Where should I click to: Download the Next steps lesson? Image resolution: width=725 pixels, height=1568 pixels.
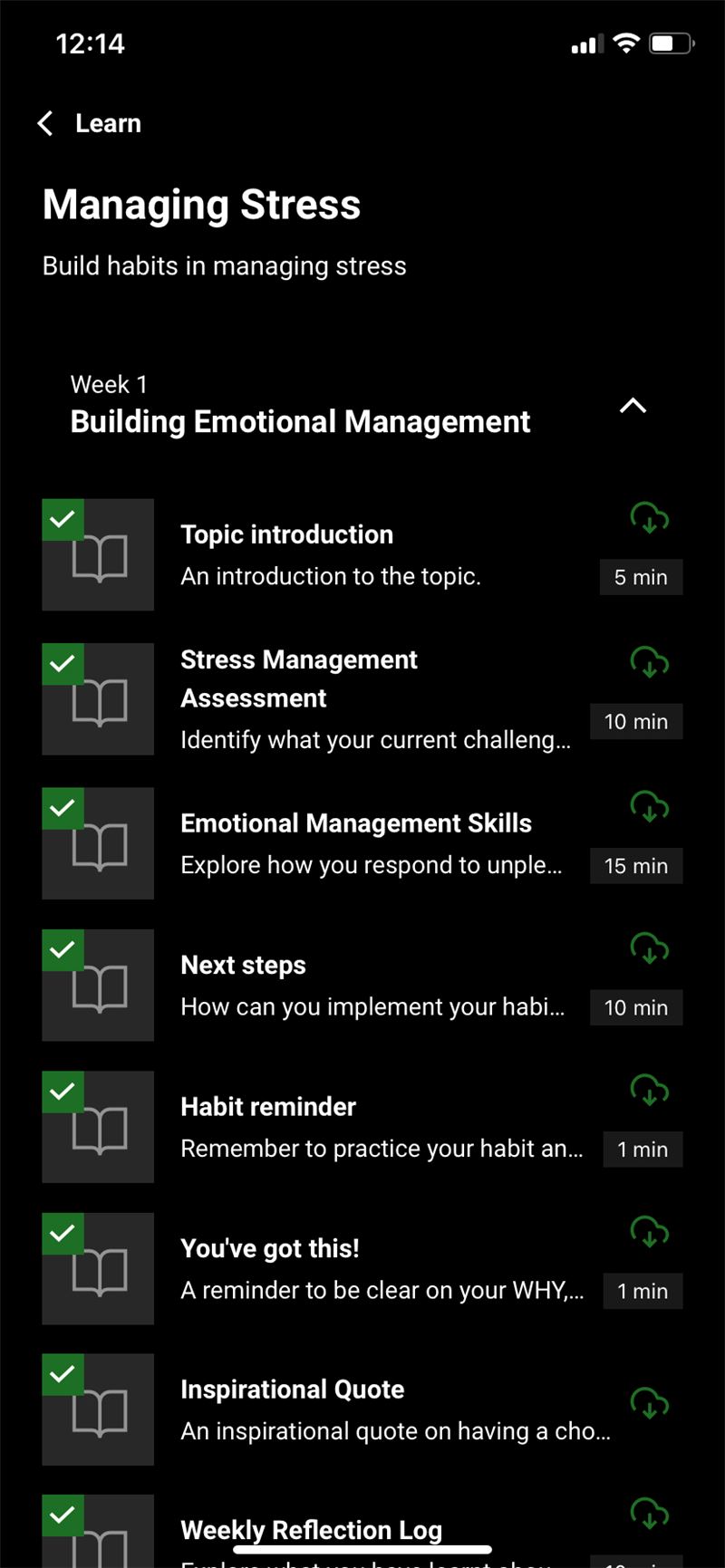pos(650,948)
